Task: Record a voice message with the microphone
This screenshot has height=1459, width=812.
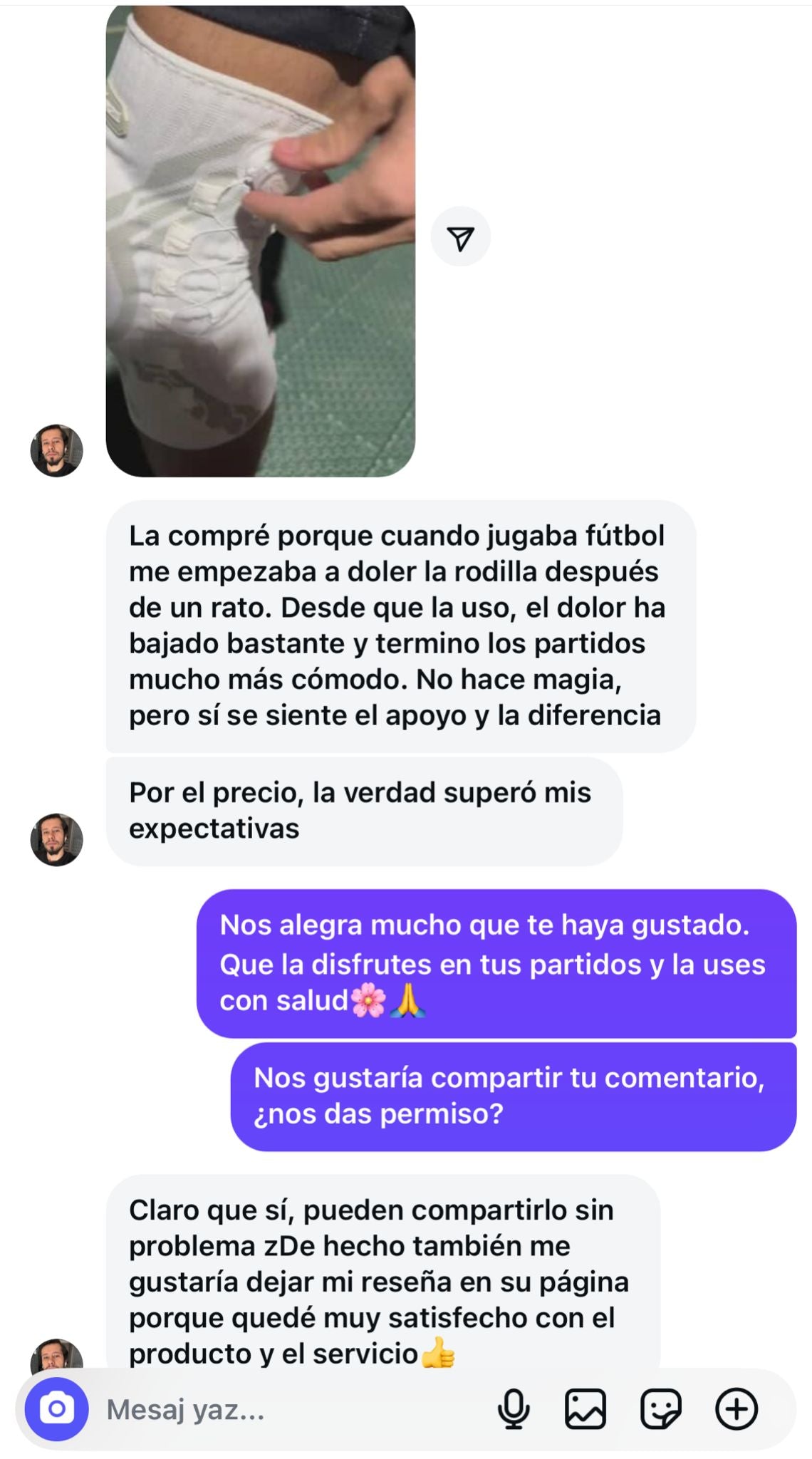Action: click(x=513, y=1408)
